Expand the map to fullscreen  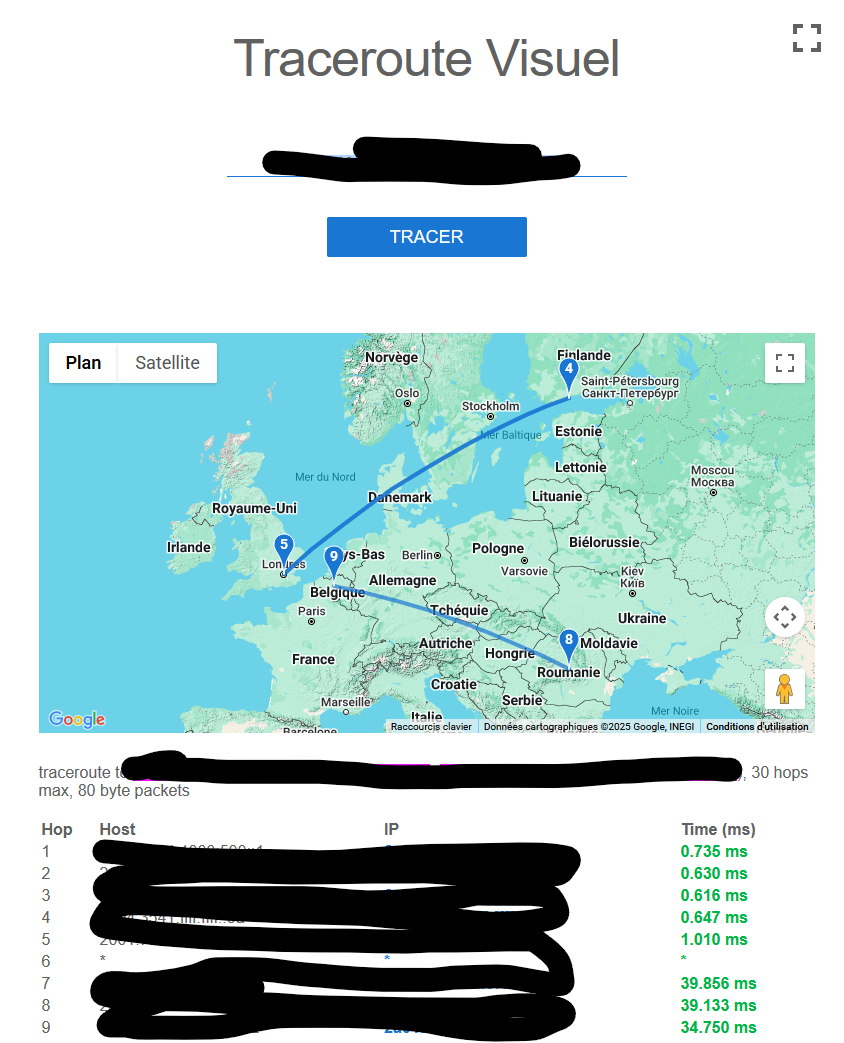(x=784, y=363)
